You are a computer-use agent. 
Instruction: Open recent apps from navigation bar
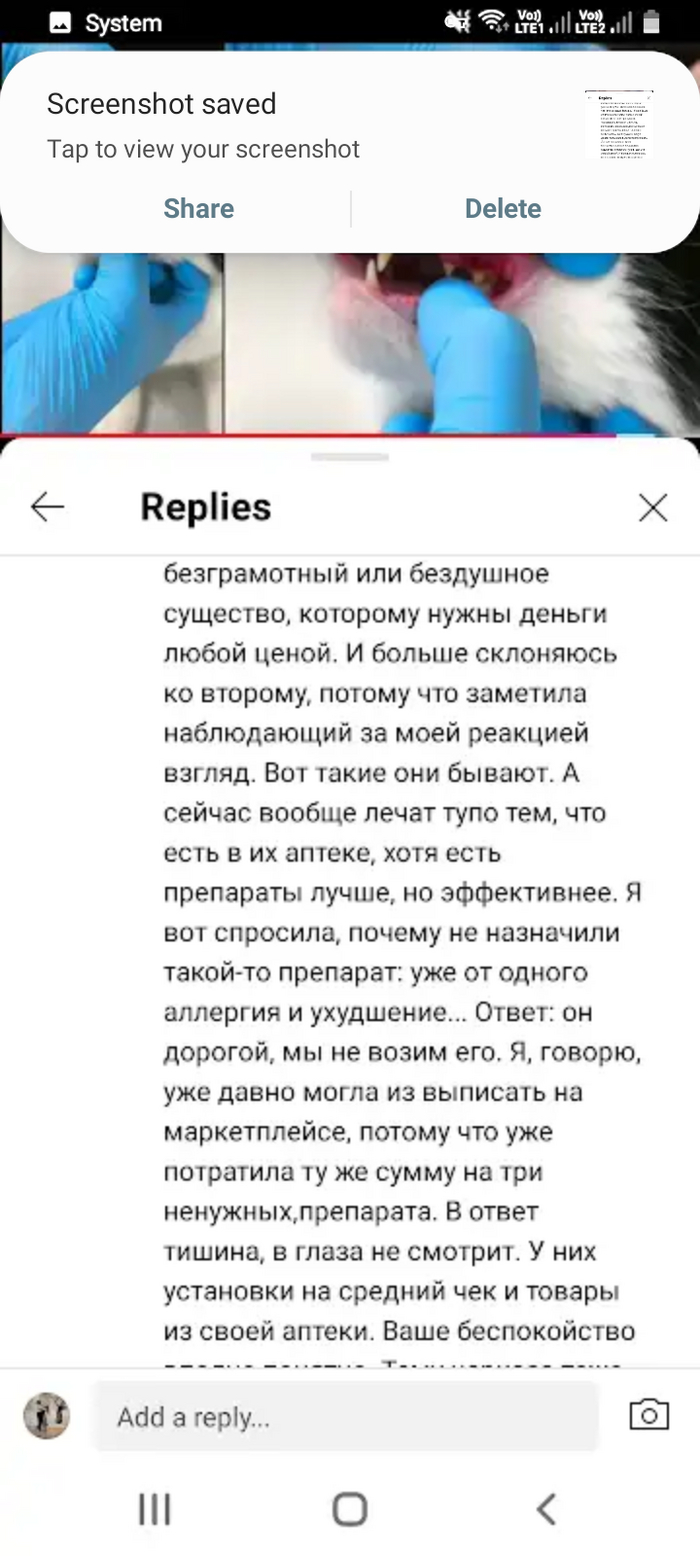154,1509
